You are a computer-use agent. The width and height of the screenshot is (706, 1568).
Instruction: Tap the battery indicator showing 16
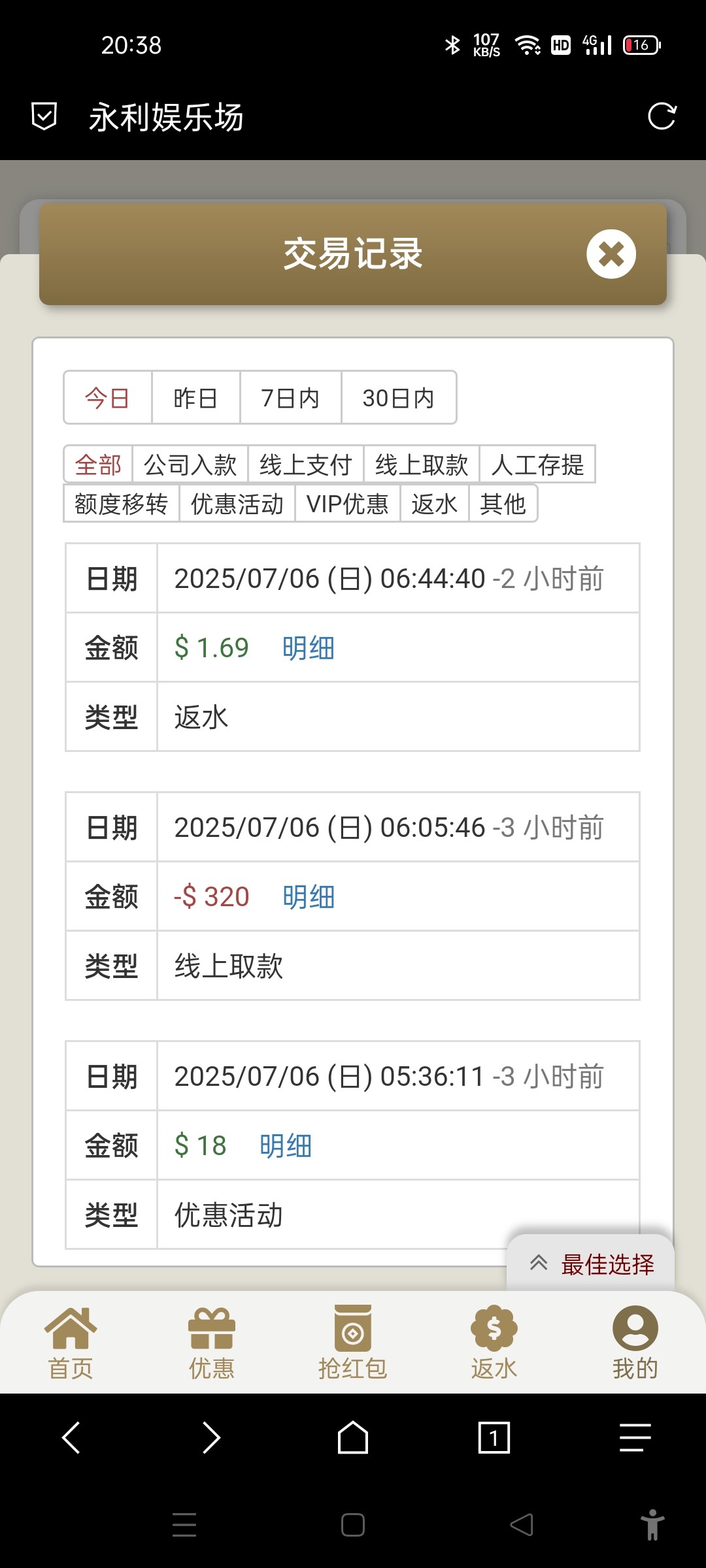tap(640, 44)
